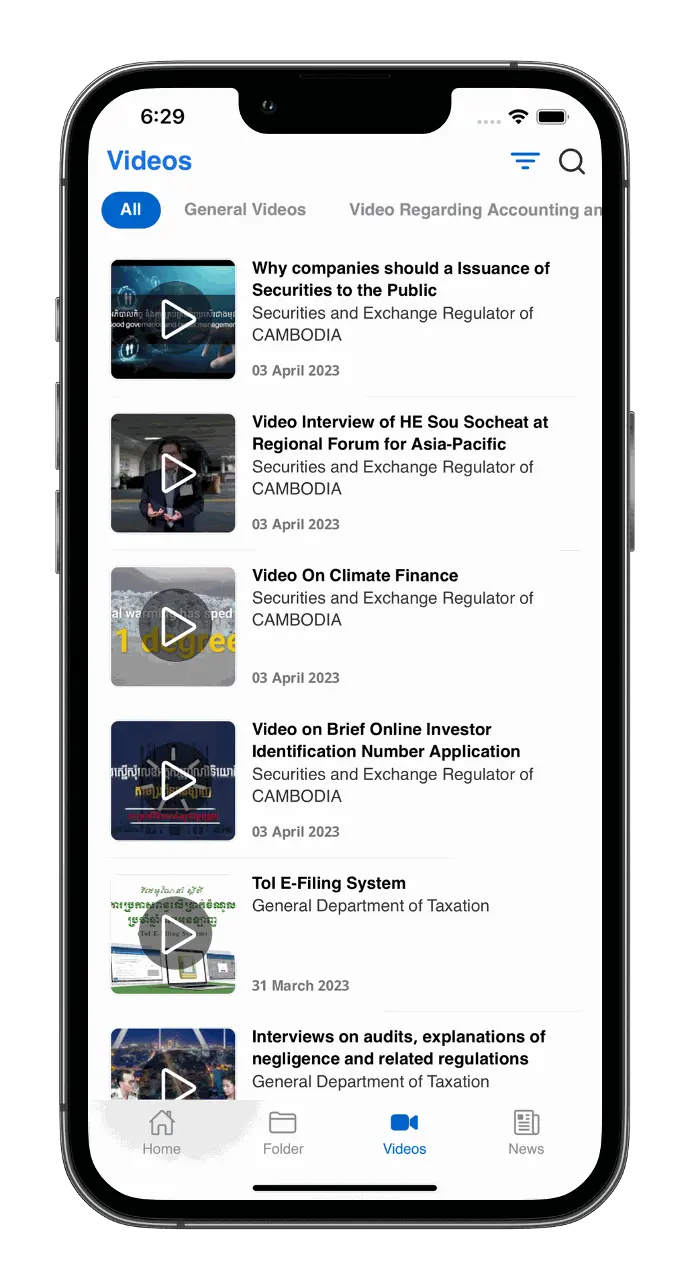Switch to the News tab
This screenshot has width=690, height=1288.
(x=526, y=1132)
